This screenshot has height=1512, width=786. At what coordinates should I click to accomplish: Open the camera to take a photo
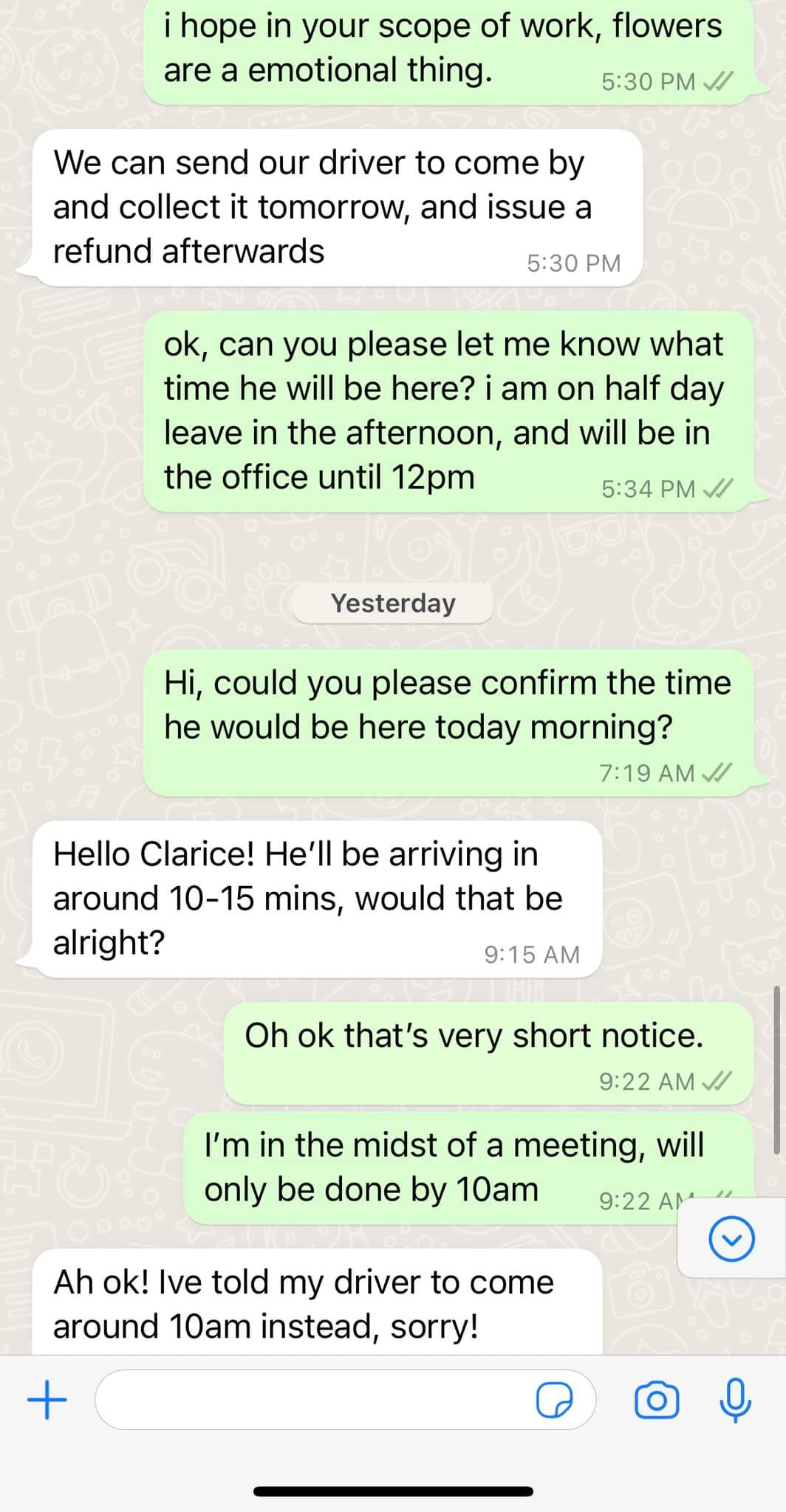coord(657,1400)
